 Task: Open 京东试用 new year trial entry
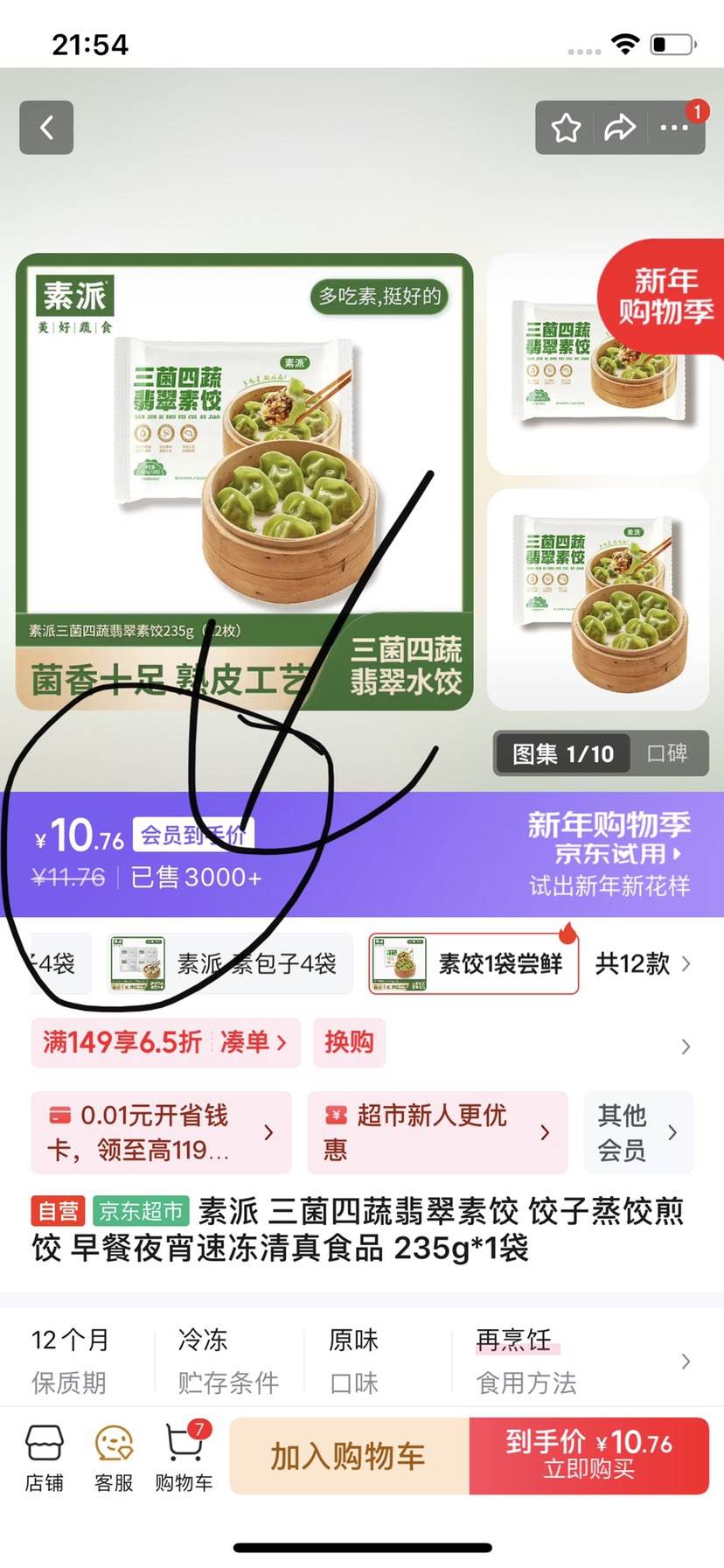[x=610, y=854]
